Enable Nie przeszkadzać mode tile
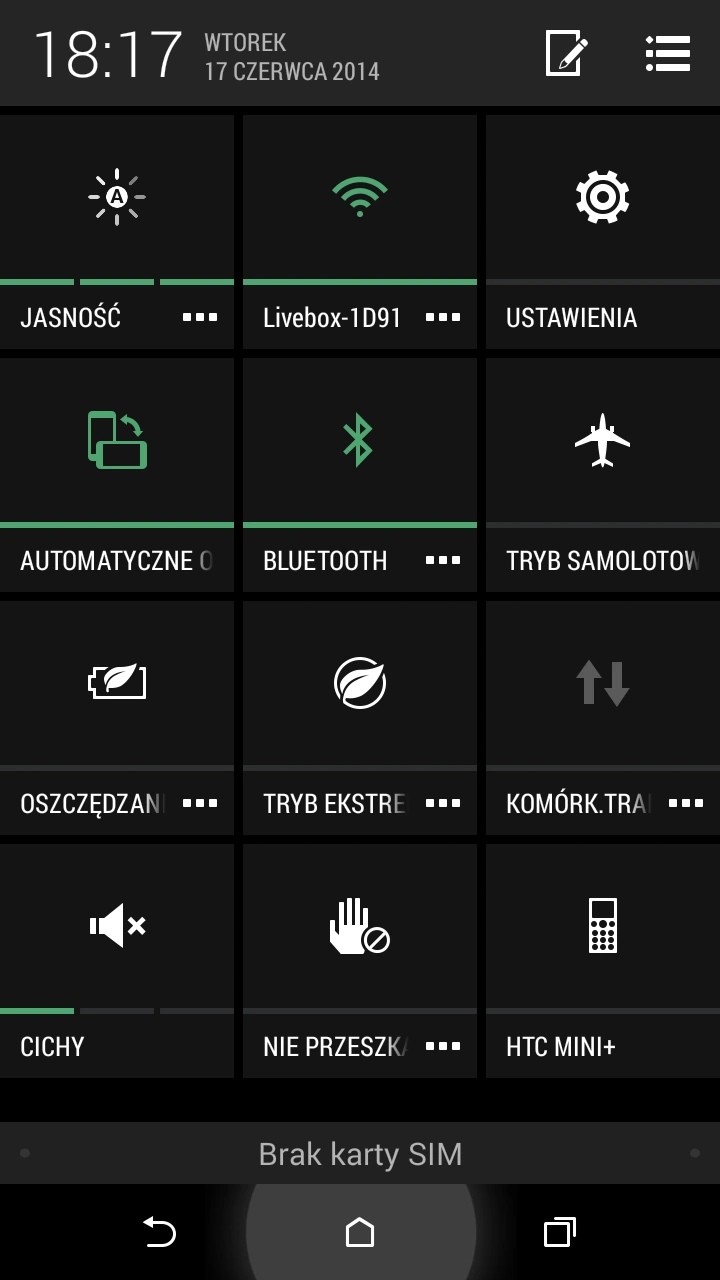 [x=359, y=926]
